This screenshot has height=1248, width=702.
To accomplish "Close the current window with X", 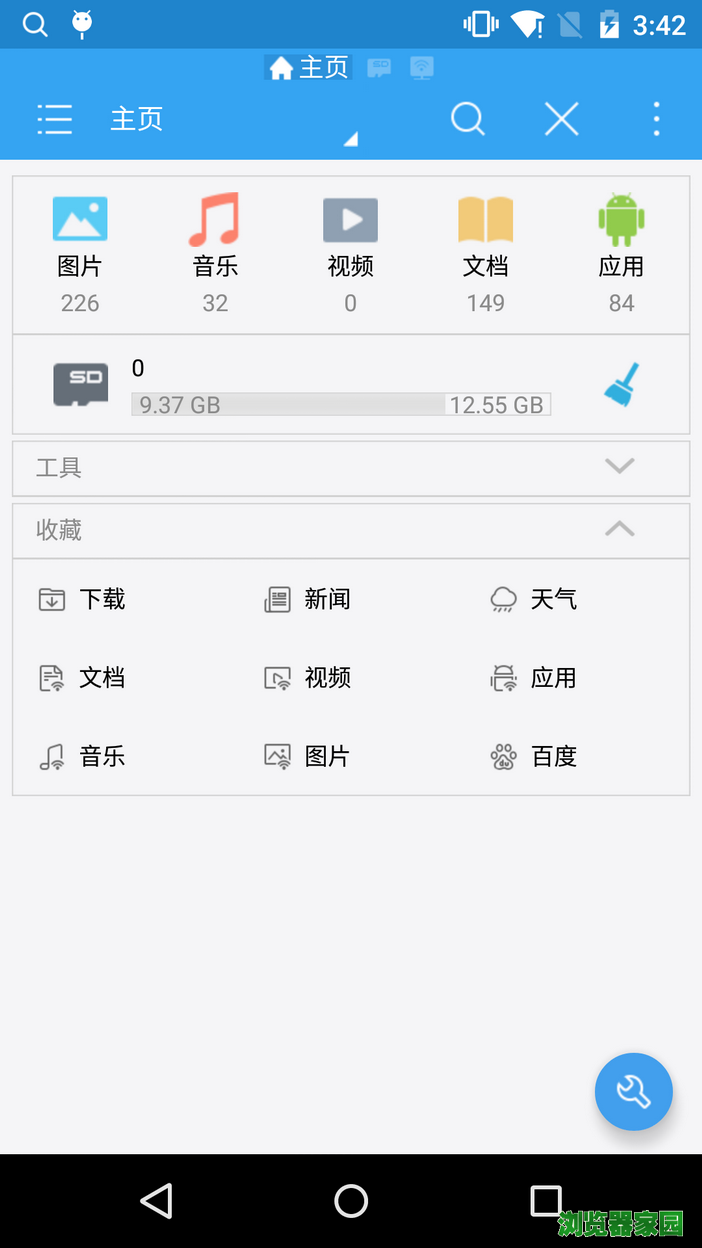I will point(561,119).
